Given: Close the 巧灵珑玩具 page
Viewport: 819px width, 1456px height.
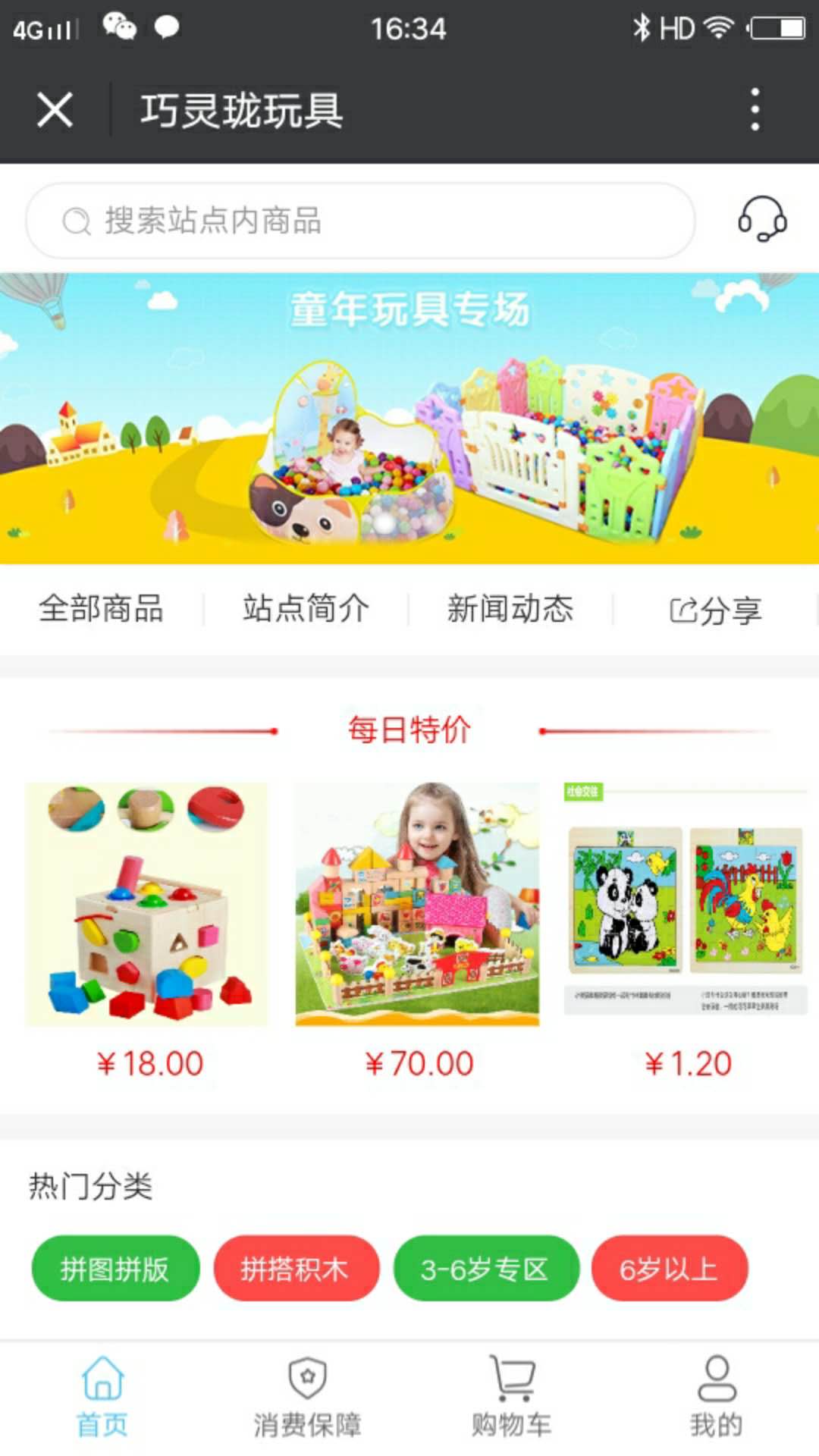Looking at the screenshot, I should 55,110.
